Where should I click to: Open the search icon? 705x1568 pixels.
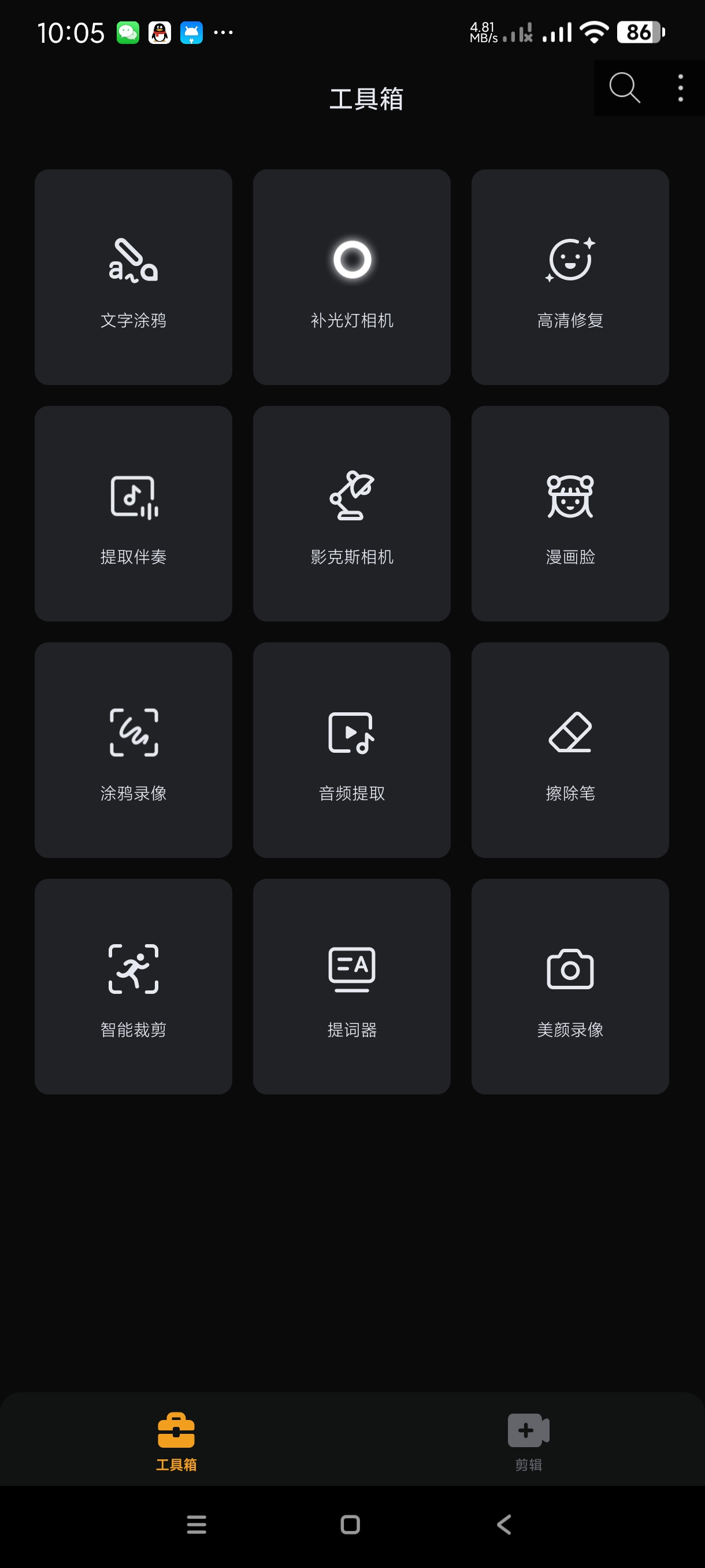[x=624, y=88]
